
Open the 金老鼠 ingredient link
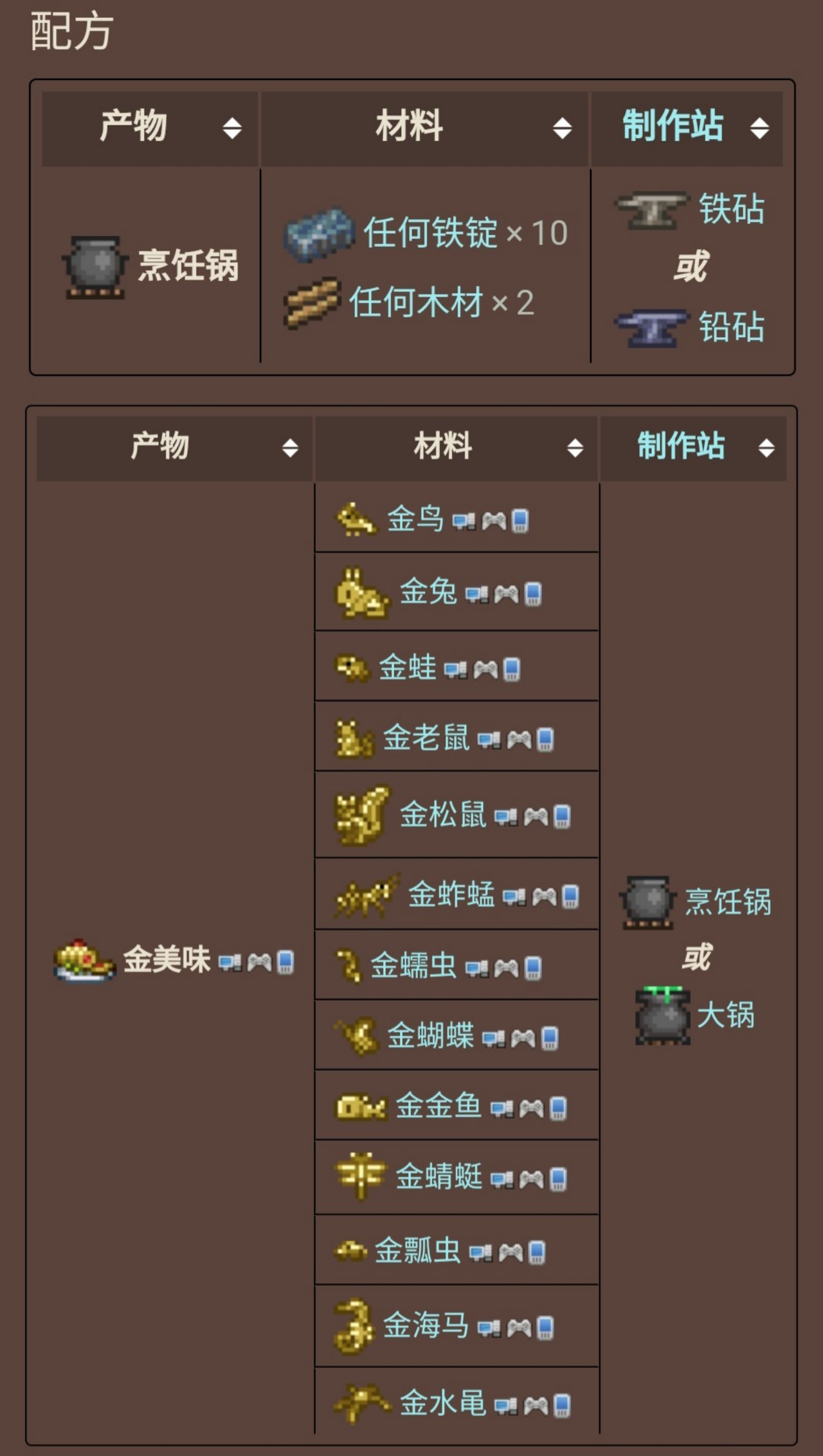[x=426, y=738]
